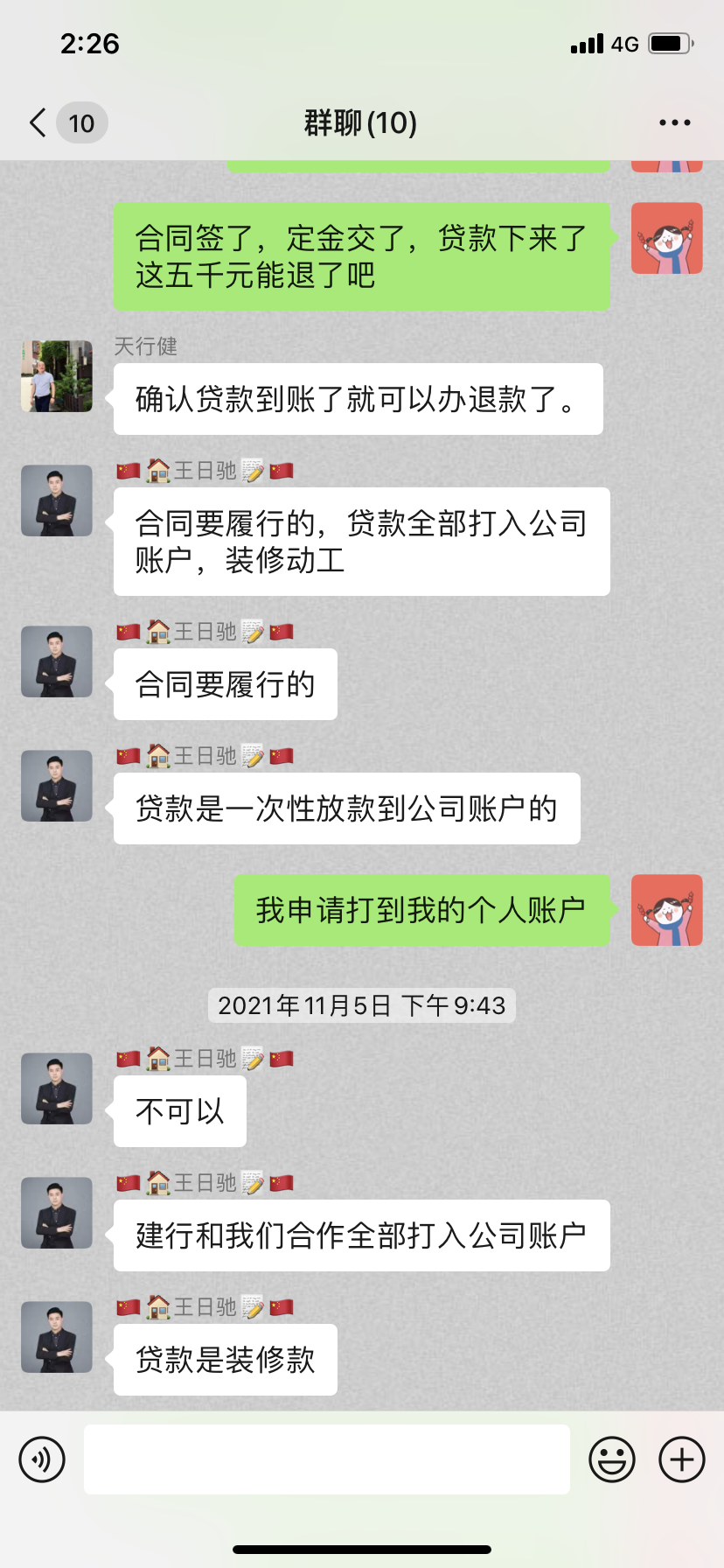Open the plus attachment menu
This screenshot has width=724, height=1568.
(x=681, y=1459)
